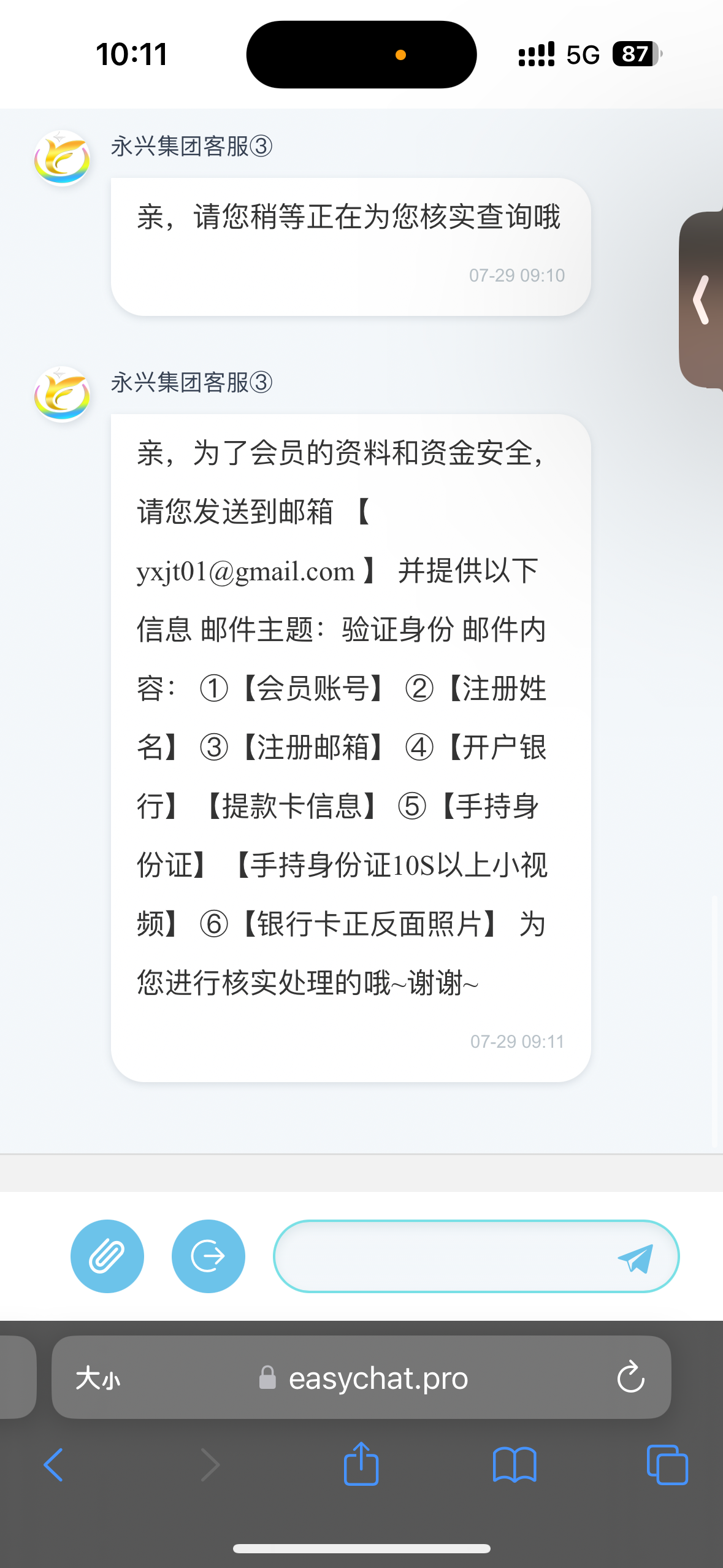Reload the page in Safari
Image resolution: width=723 pixels, height=1568 pixels.
(630, 1377)
